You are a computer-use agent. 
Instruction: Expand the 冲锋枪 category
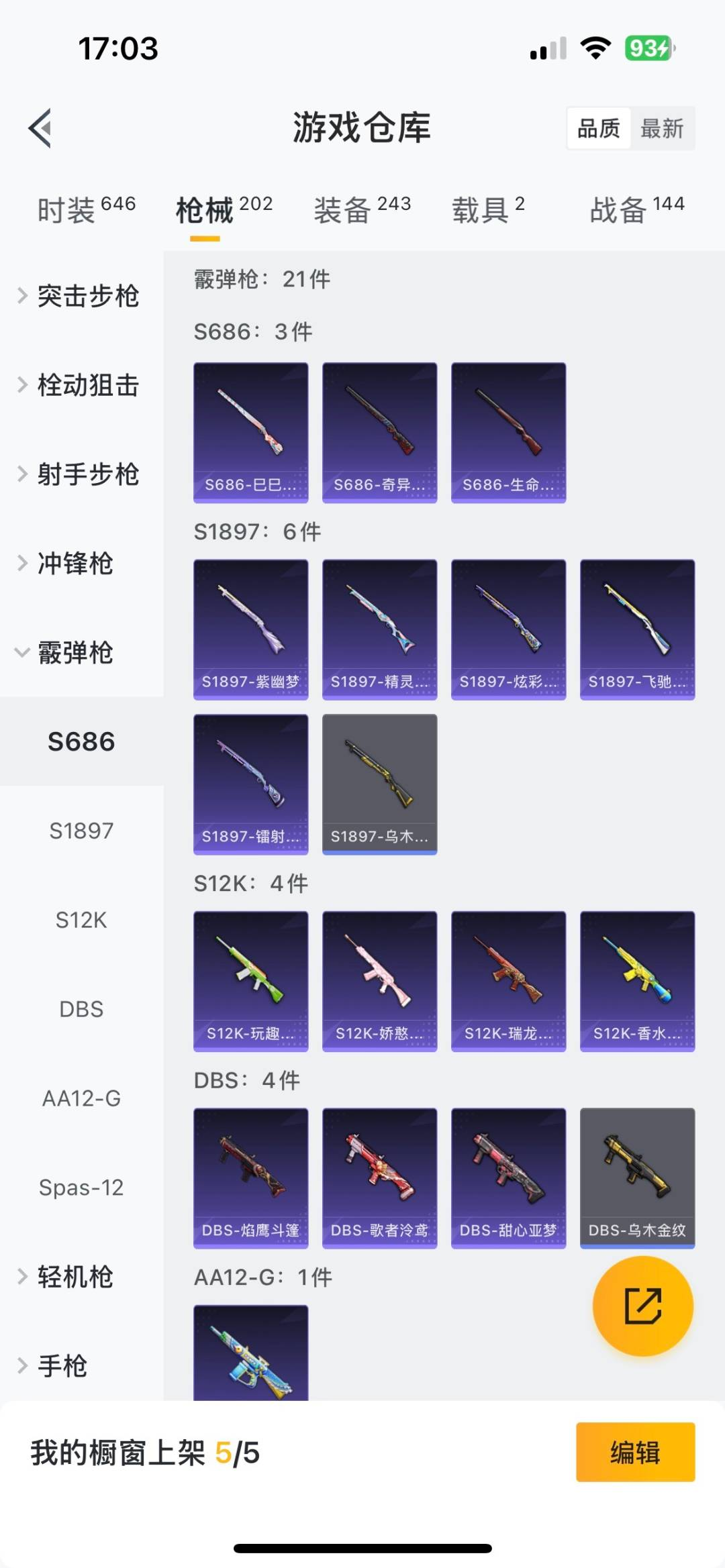point(74,564)
